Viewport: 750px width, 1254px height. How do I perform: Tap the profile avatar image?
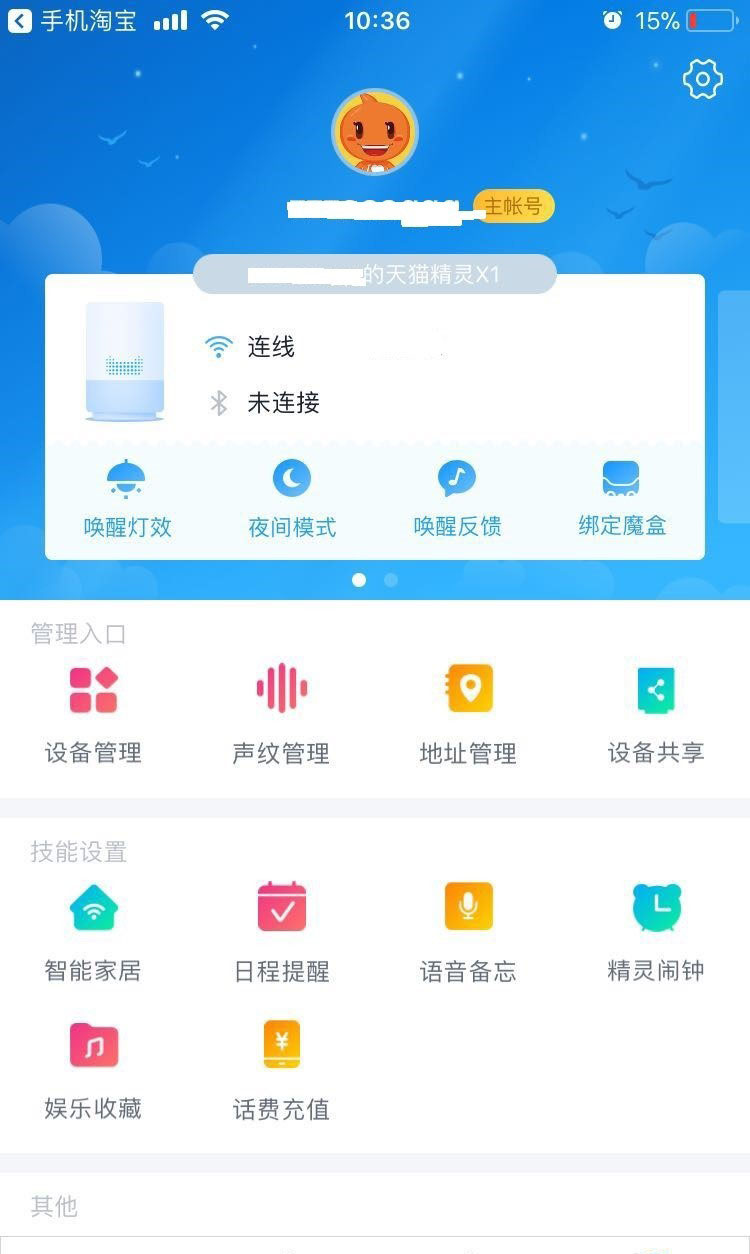click(375, 130)
